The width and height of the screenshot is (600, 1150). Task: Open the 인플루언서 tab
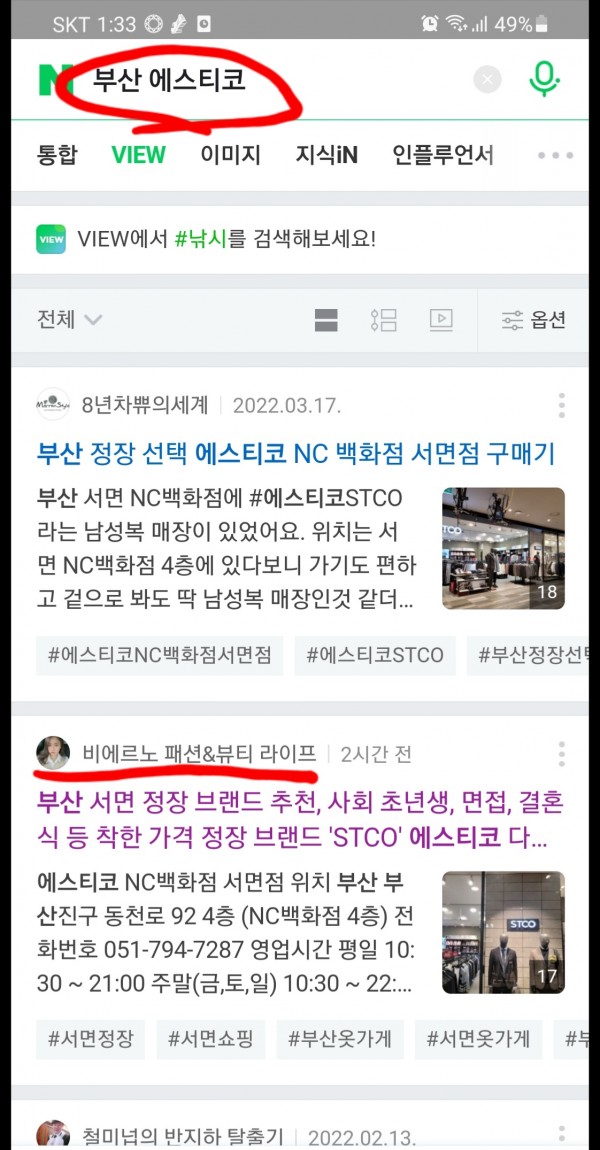coord(442,155)
